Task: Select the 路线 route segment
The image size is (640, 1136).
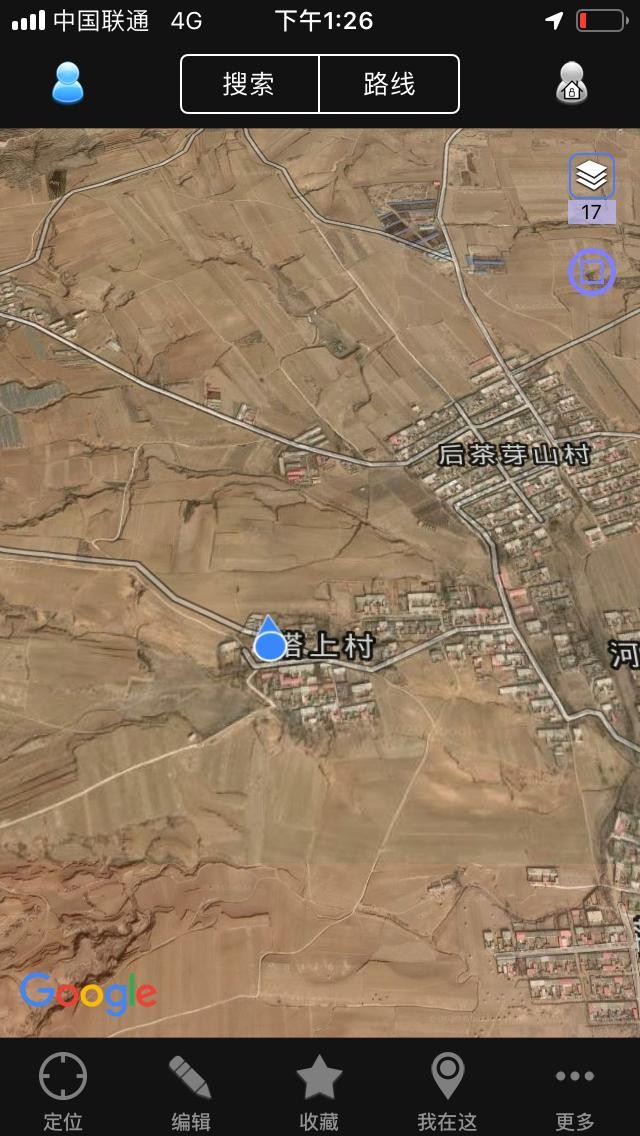Action: click(389, 84)
